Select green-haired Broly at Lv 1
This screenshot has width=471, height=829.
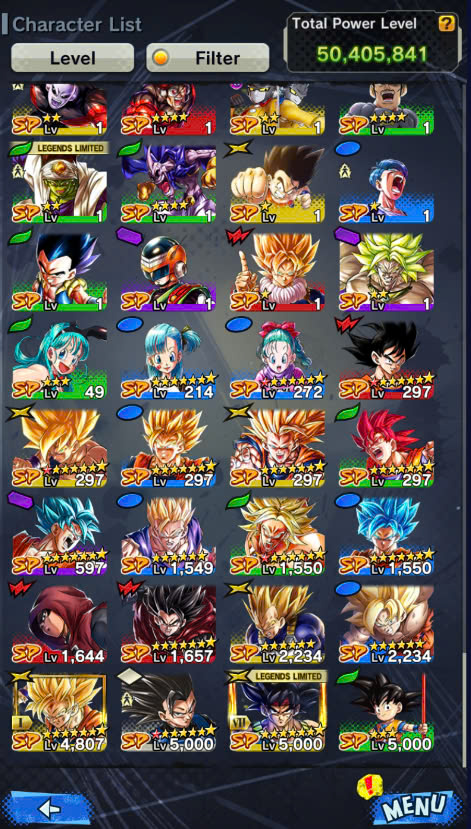coord(386,272)
